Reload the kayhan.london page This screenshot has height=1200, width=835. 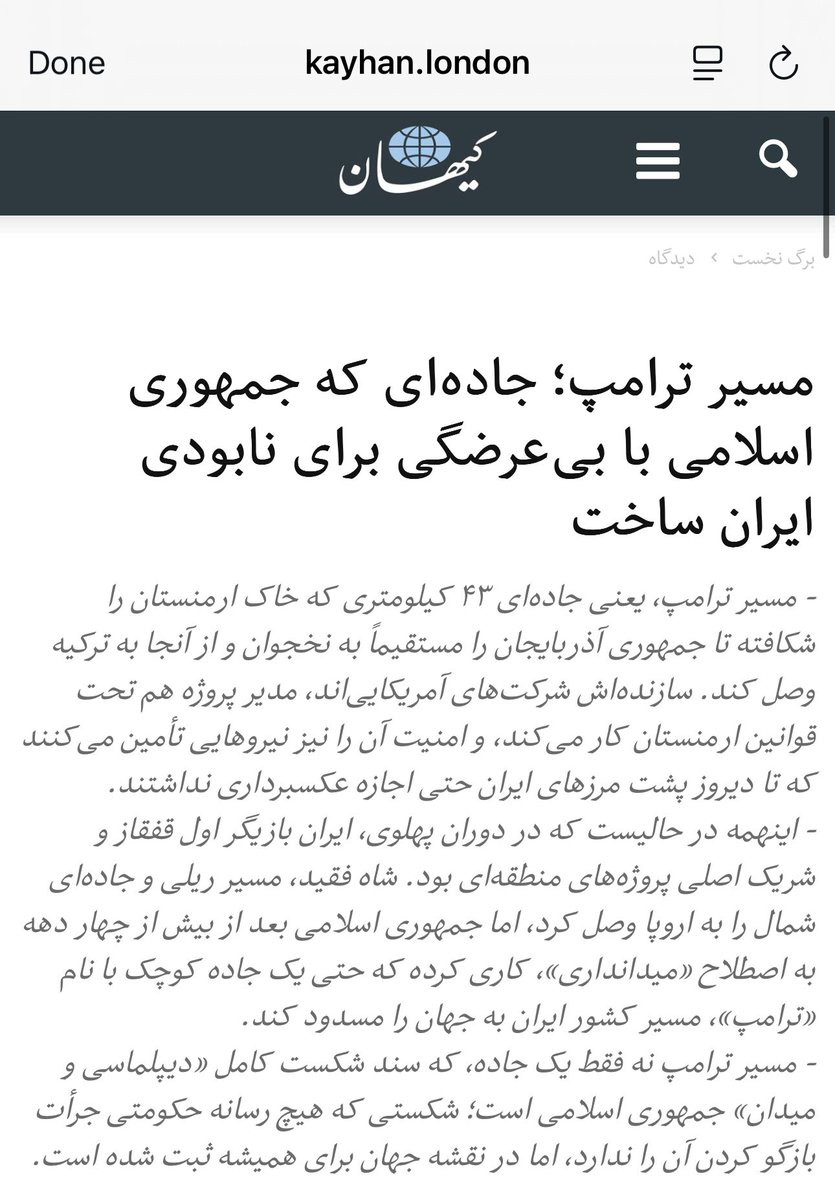click(x=783, y=63)
